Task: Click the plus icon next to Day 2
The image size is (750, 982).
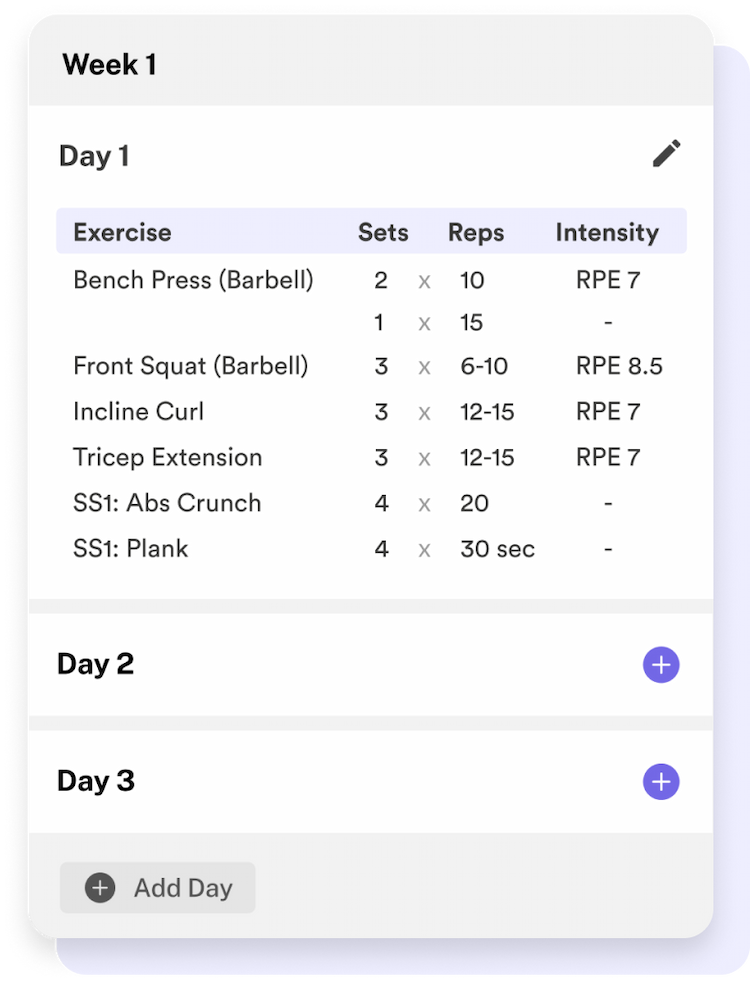Action: 660,664
